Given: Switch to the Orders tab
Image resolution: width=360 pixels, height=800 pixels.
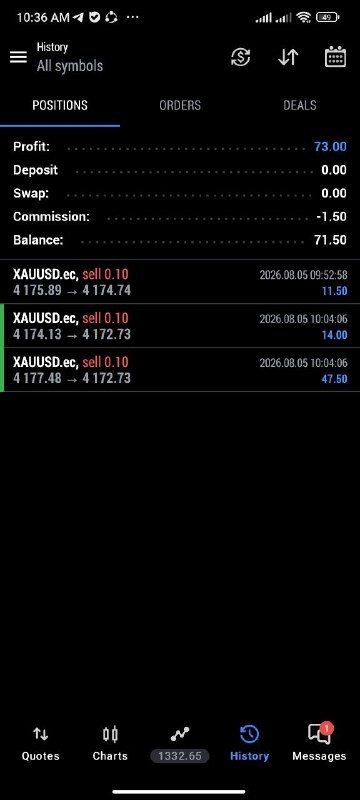Looking at the screenshot, I should coord(180,106).
